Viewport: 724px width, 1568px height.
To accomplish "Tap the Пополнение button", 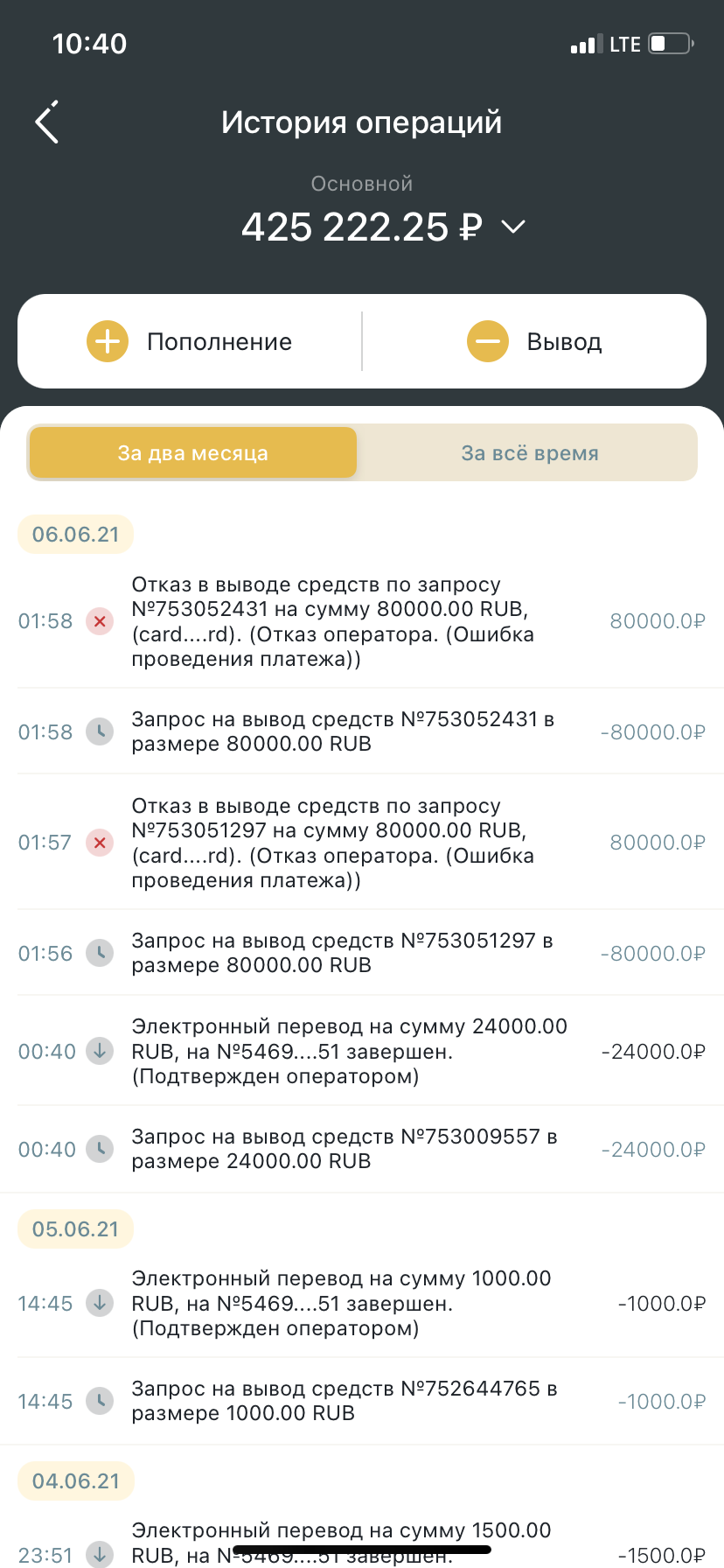I will 190,341.
